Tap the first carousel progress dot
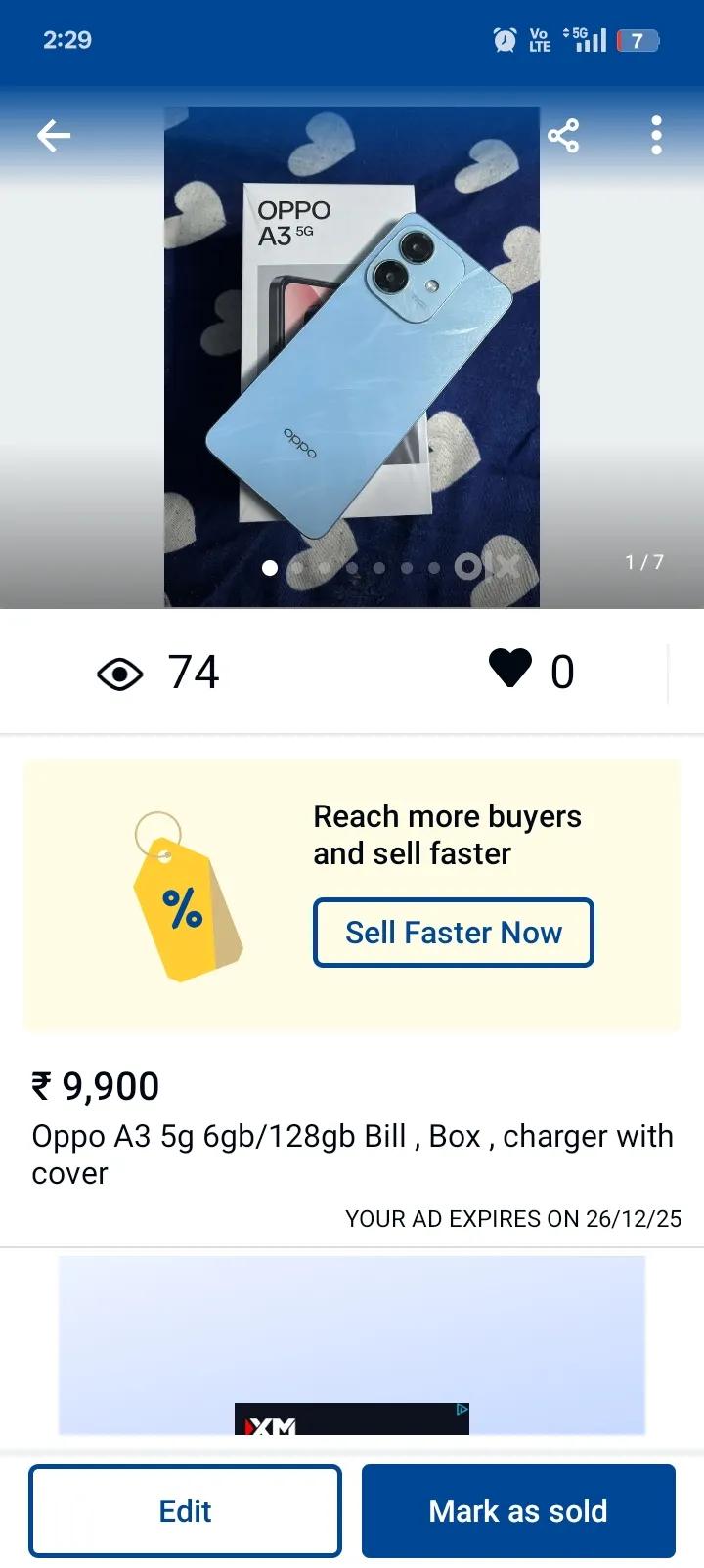Screen dimensions: 704x1568 click(270, 567)
